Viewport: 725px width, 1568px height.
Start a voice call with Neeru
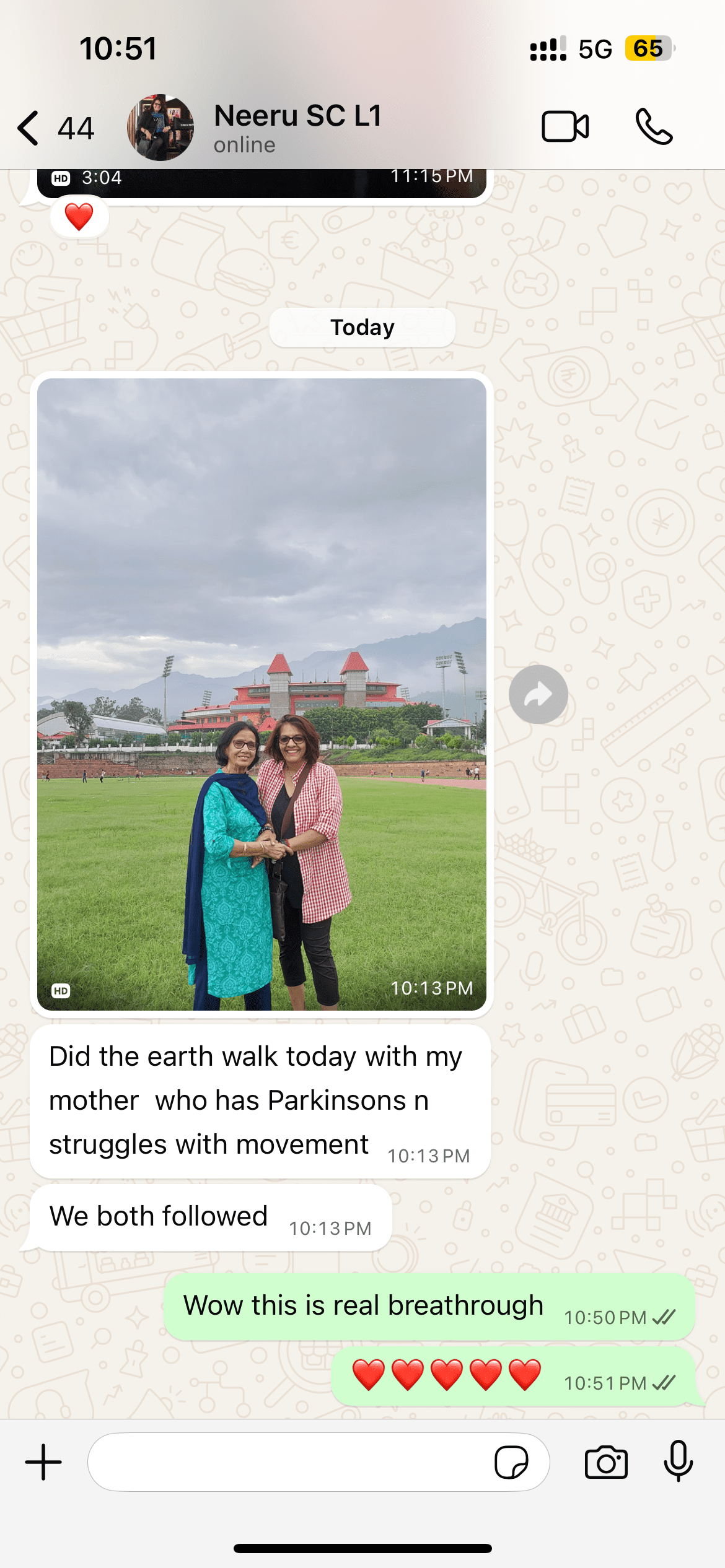coord(654,127)
